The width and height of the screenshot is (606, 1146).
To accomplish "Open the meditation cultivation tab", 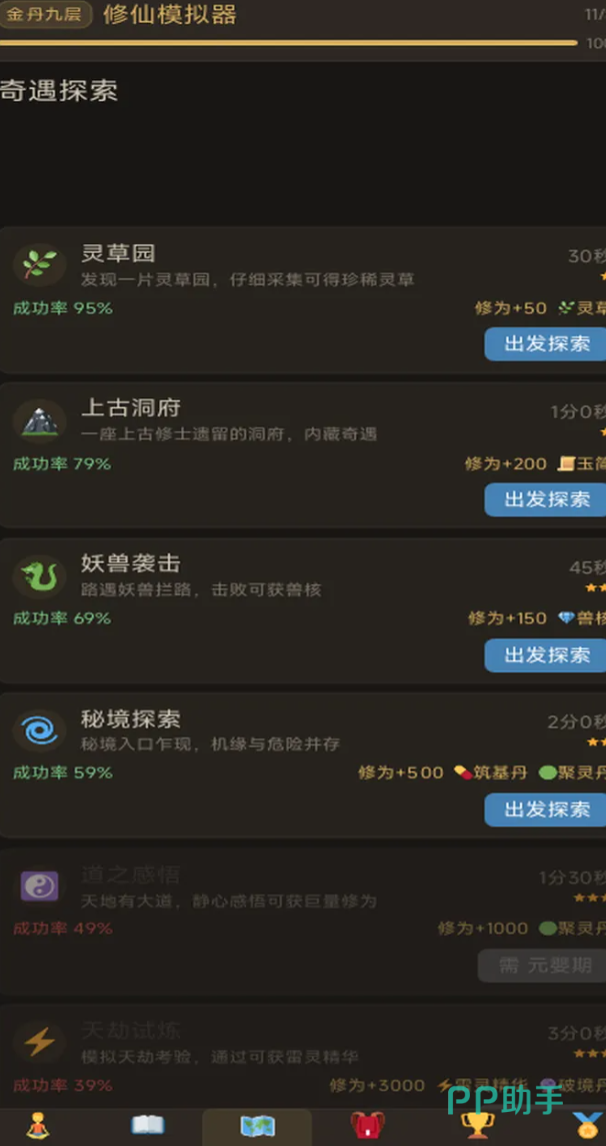I will coord(38,1126).
